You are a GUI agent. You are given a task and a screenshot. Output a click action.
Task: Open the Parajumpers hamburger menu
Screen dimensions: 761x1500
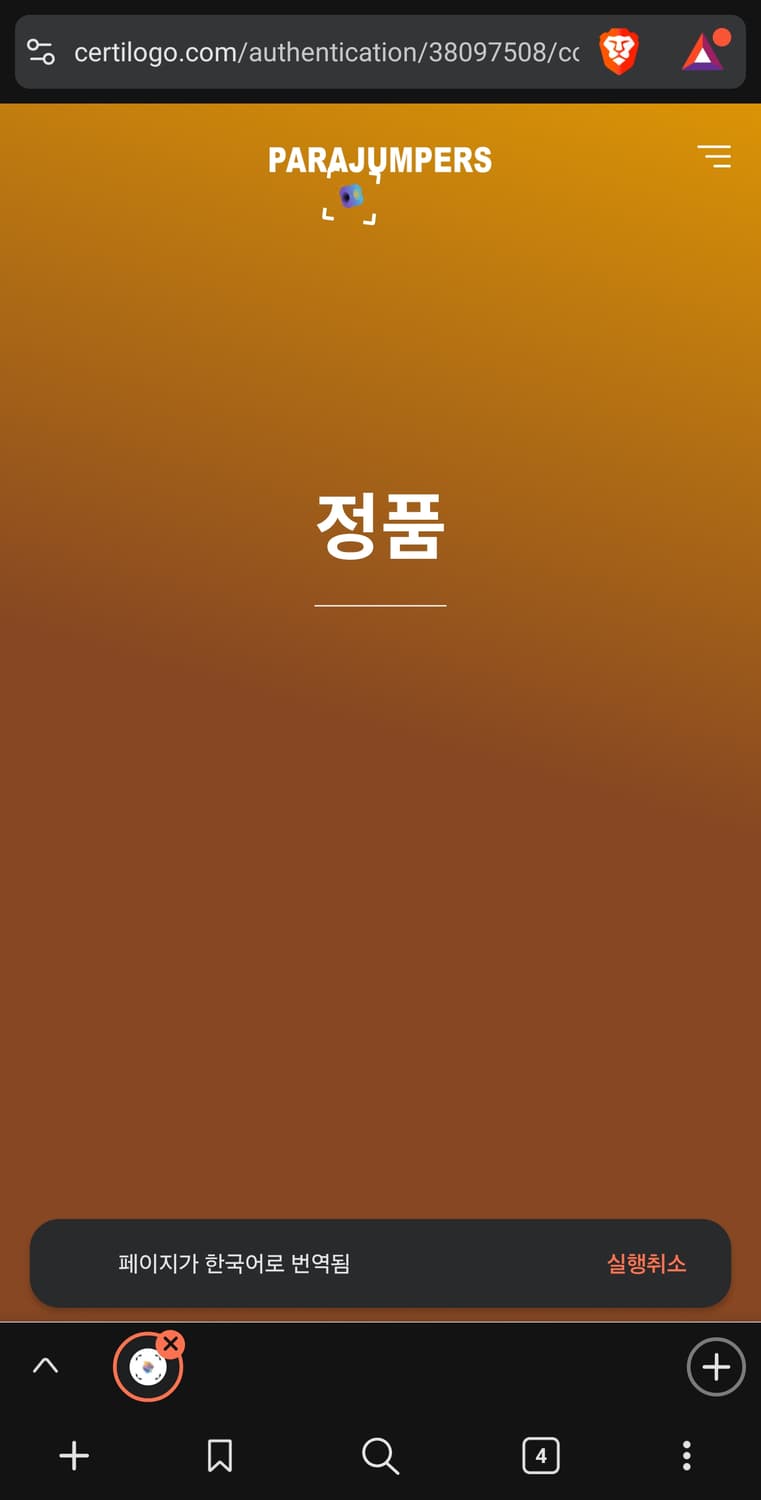coord(716,157)
